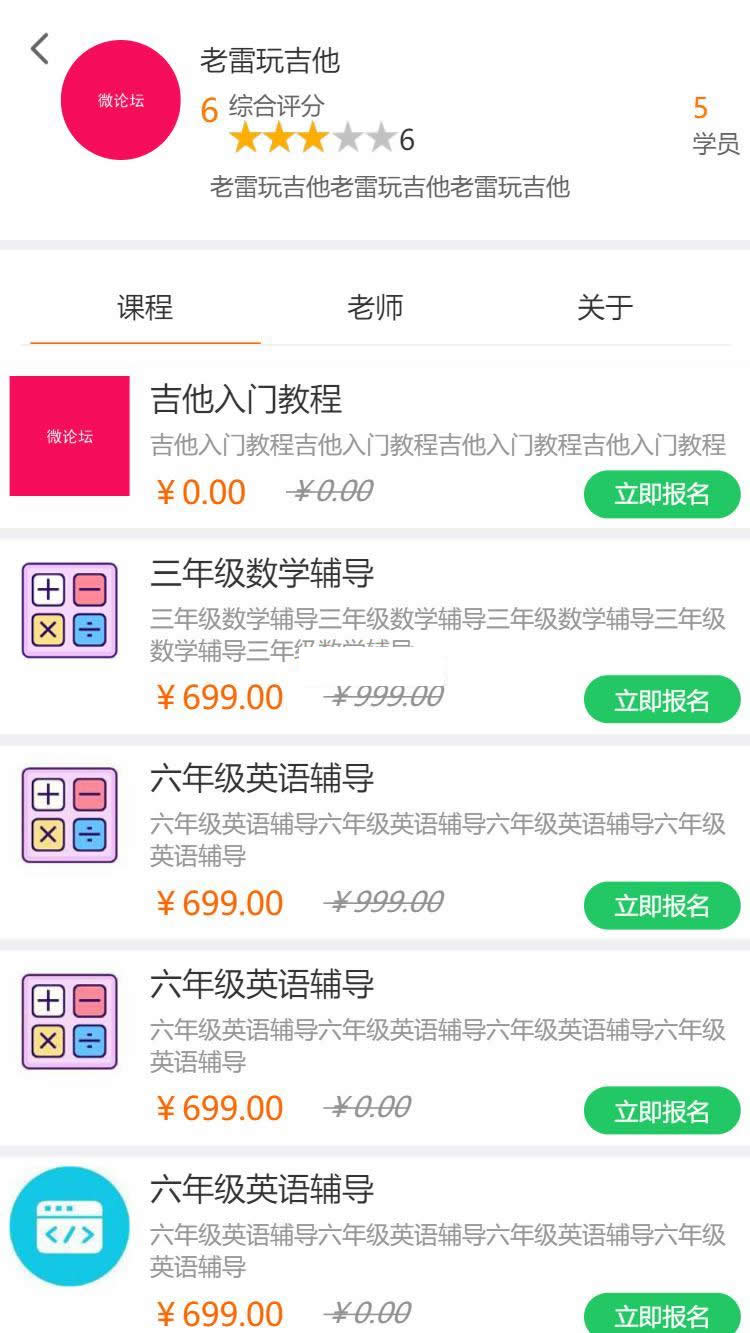Click the calculator thumbnail of second 六年级英语辅导

point(68,1020)
